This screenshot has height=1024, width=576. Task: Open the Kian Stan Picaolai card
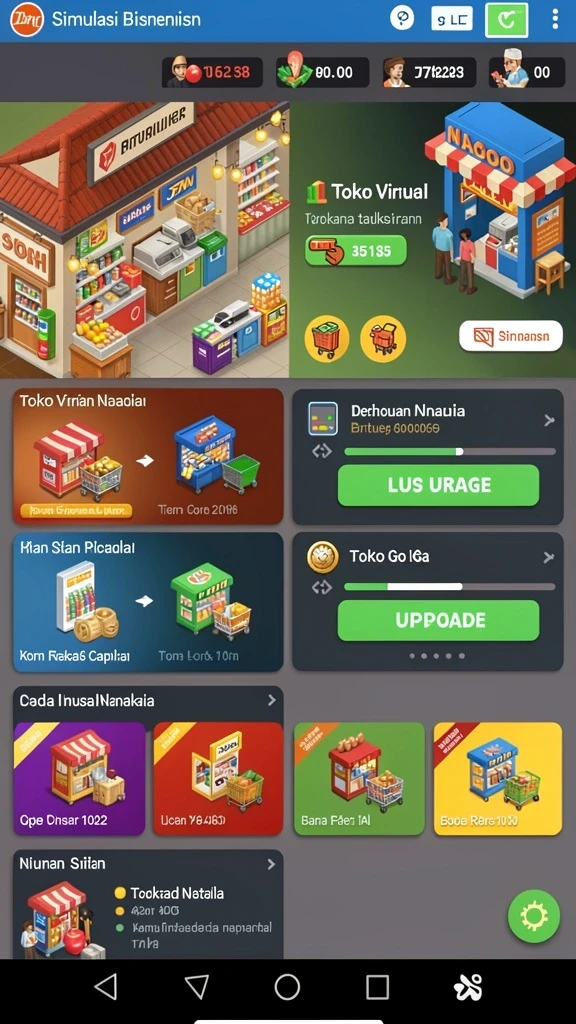point(148,602)
